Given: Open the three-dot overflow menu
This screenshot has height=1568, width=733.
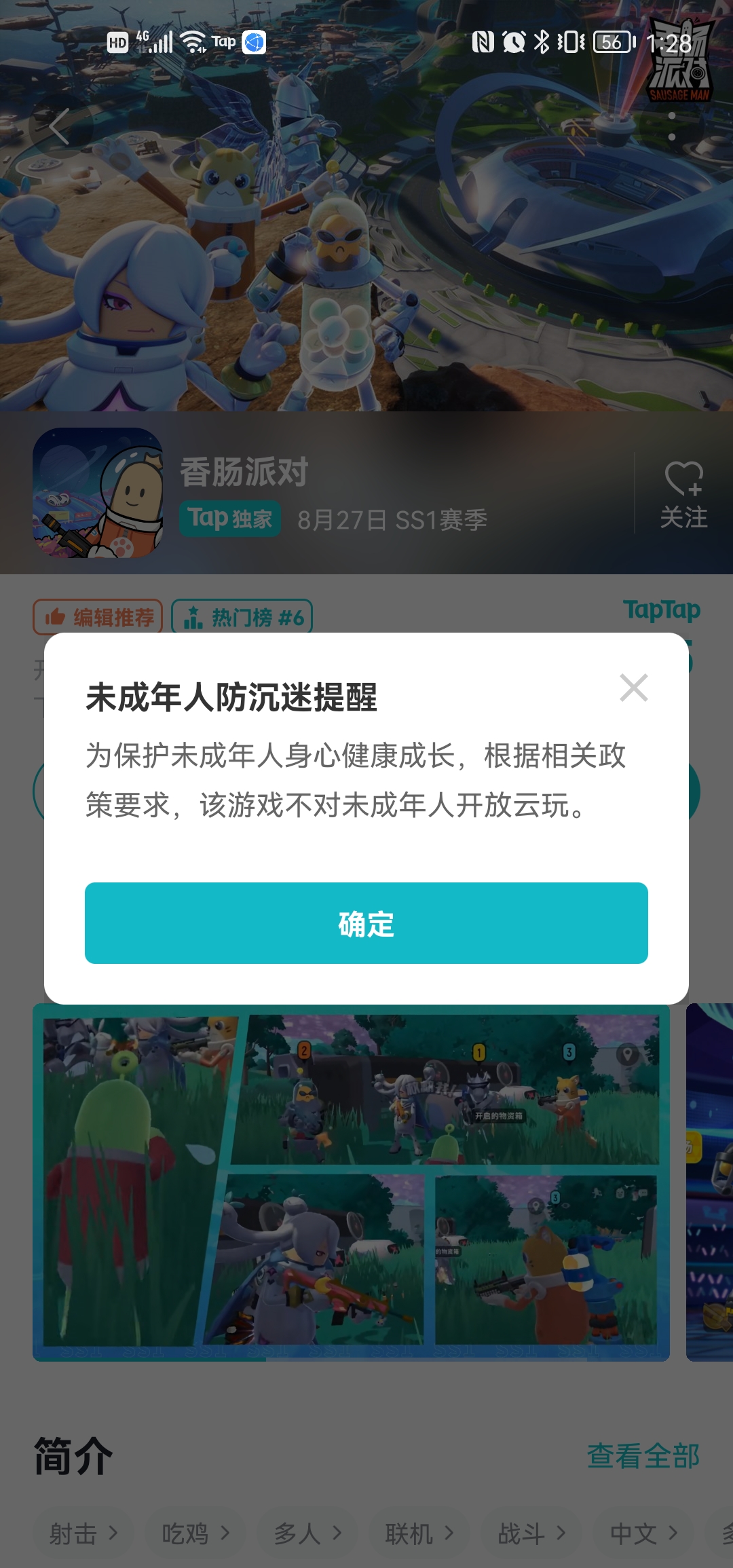Looking at the screenshot, I should point(671,126).
